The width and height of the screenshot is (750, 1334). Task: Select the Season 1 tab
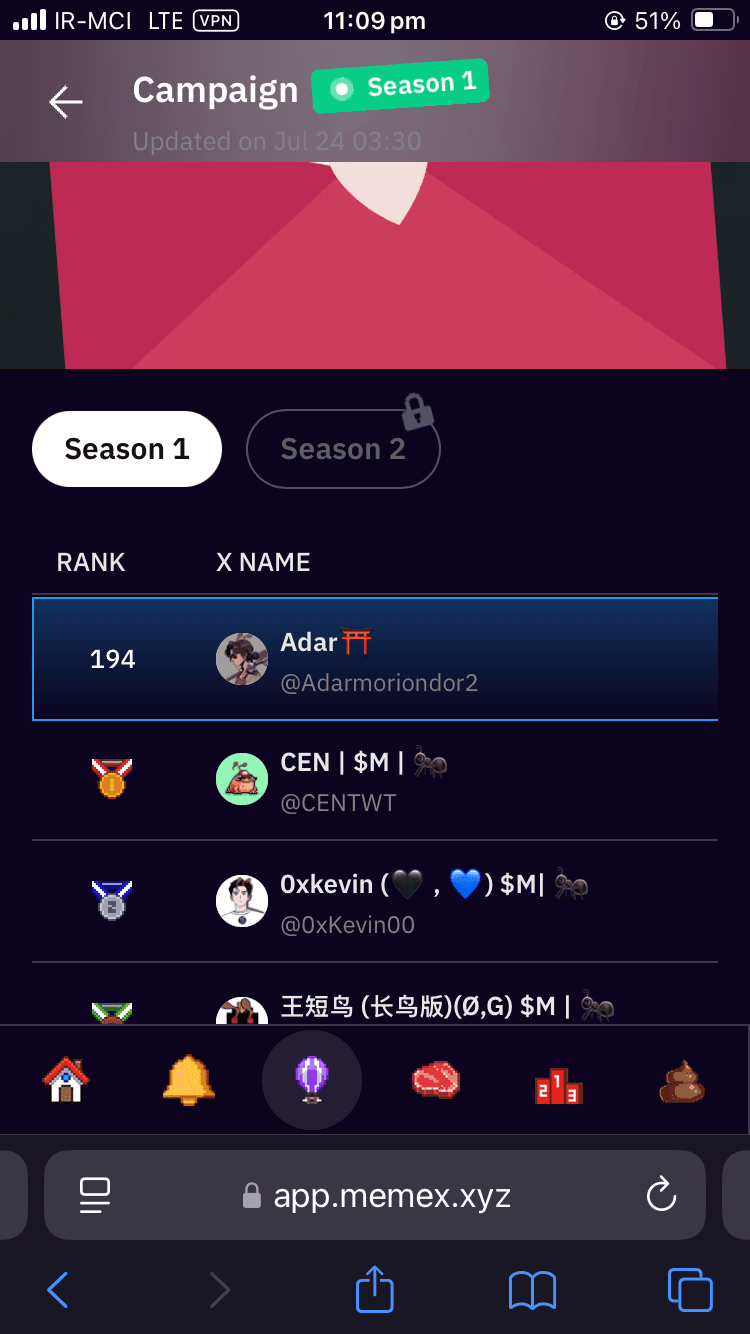click(x=127, y=449)
